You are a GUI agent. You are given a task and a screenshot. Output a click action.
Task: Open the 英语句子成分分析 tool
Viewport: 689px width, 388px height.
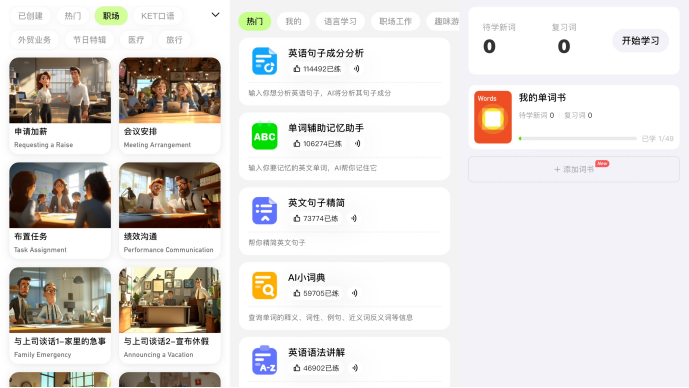tap(344, 72)
